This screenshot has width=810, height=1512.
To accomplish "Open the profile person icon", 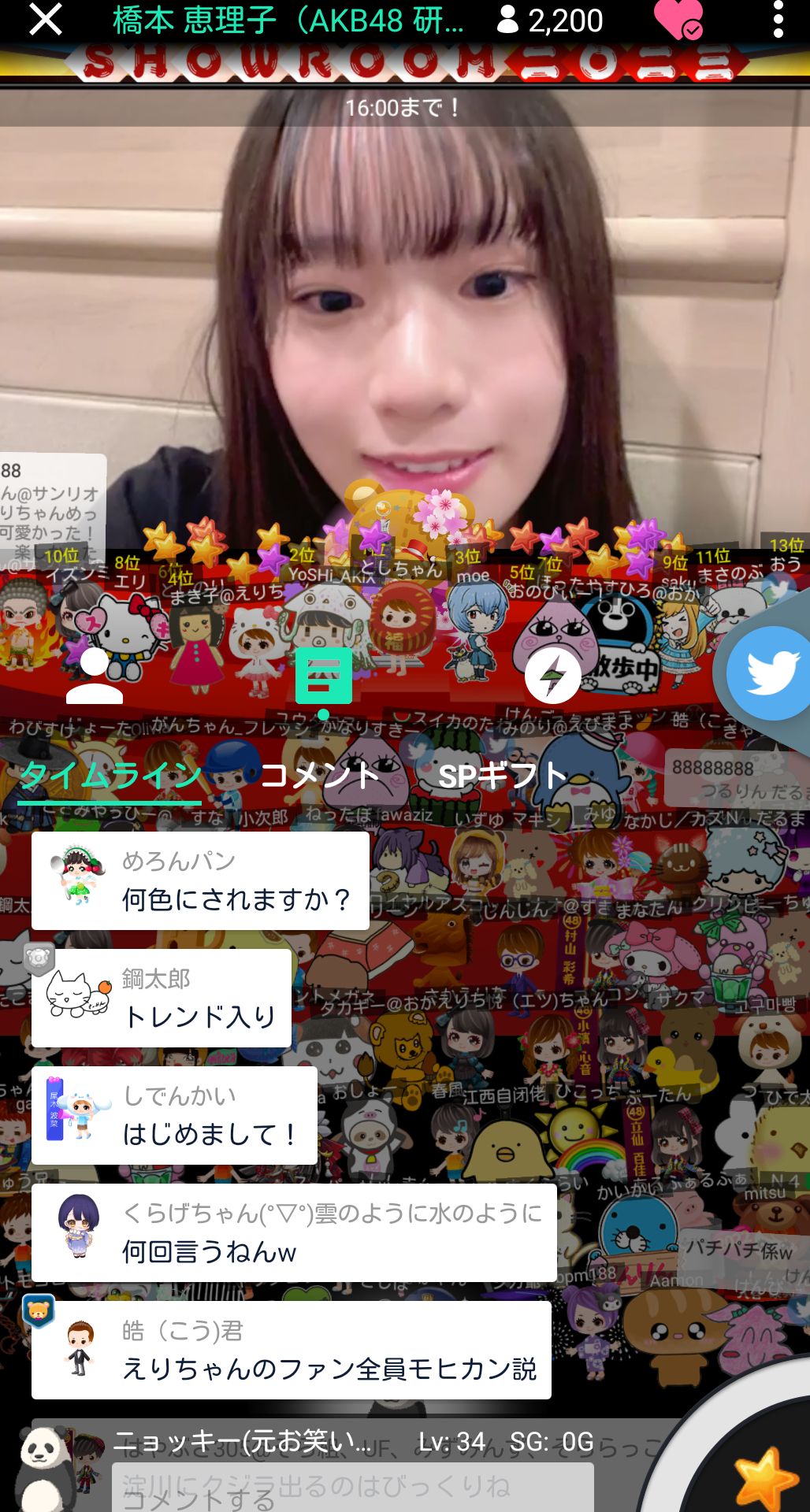I will [x=95, y=676].
